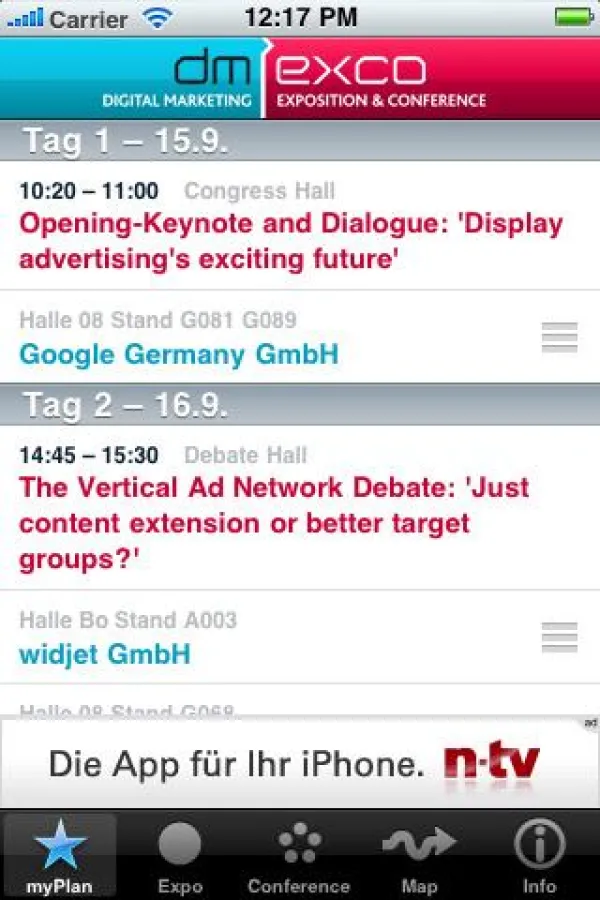
Task: Open widjet GmbH exhibitor entry
Action: pyautogui.click(x=105, y=654)
